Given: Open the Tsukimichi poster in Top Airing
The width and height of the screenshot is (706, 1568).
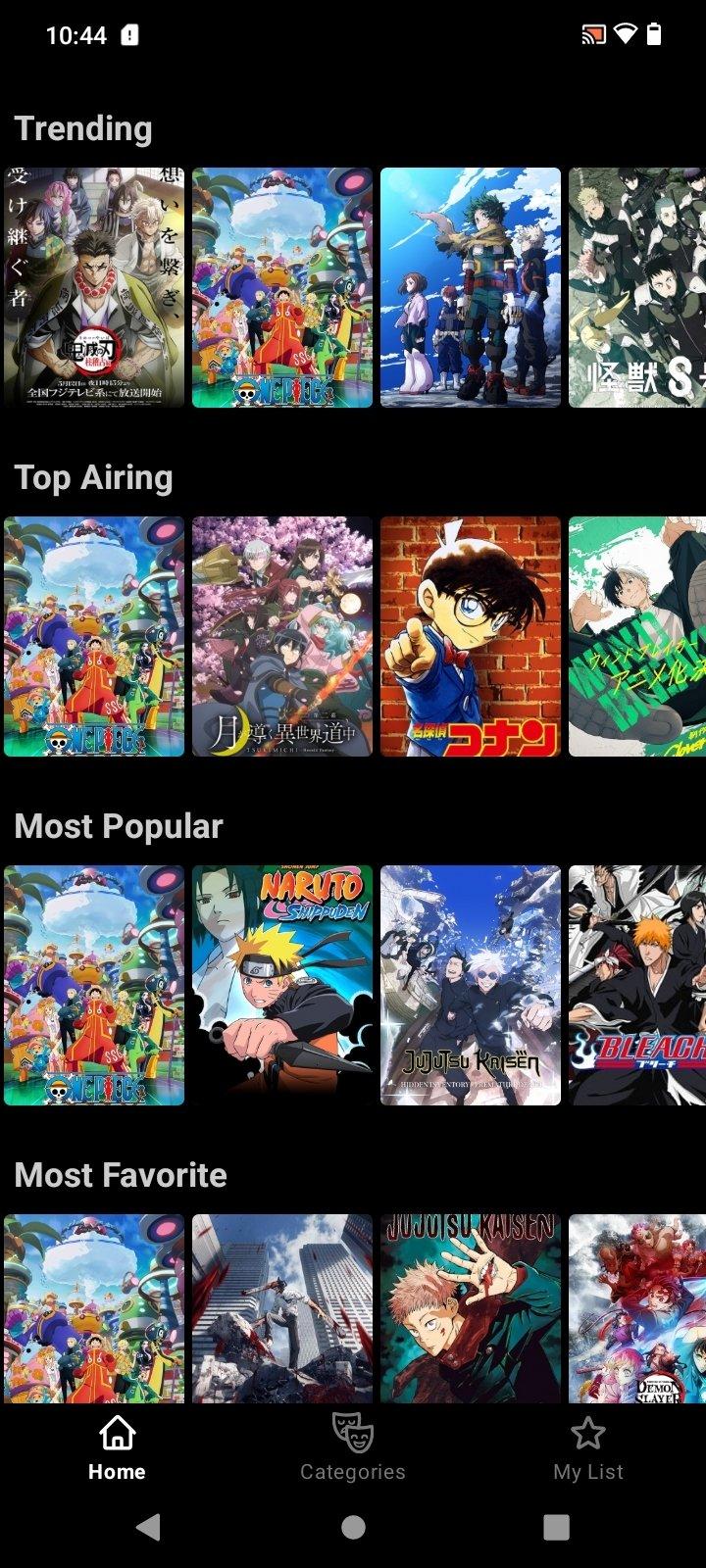Looking at the screenshot, I should (282, 636).
